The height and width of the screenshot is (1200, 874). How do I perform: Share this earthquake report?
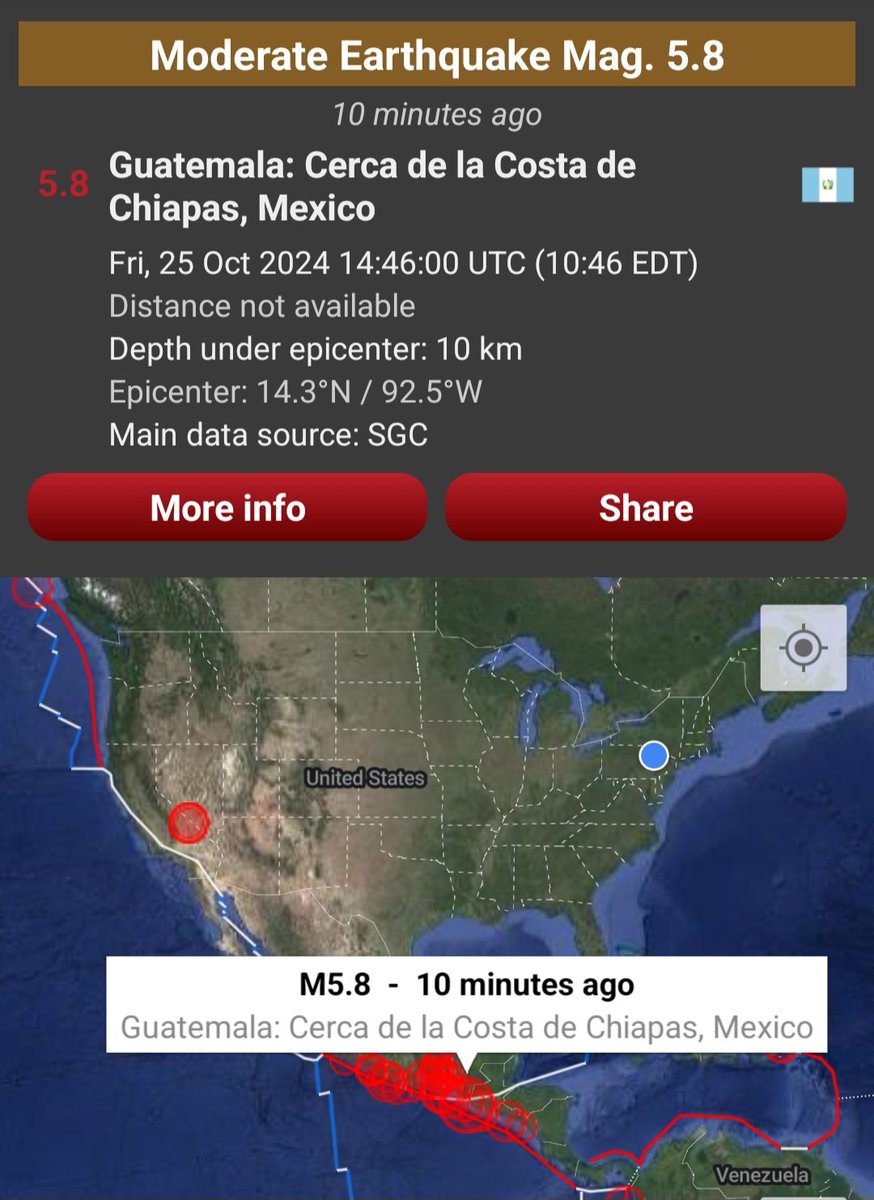[645, 507]
